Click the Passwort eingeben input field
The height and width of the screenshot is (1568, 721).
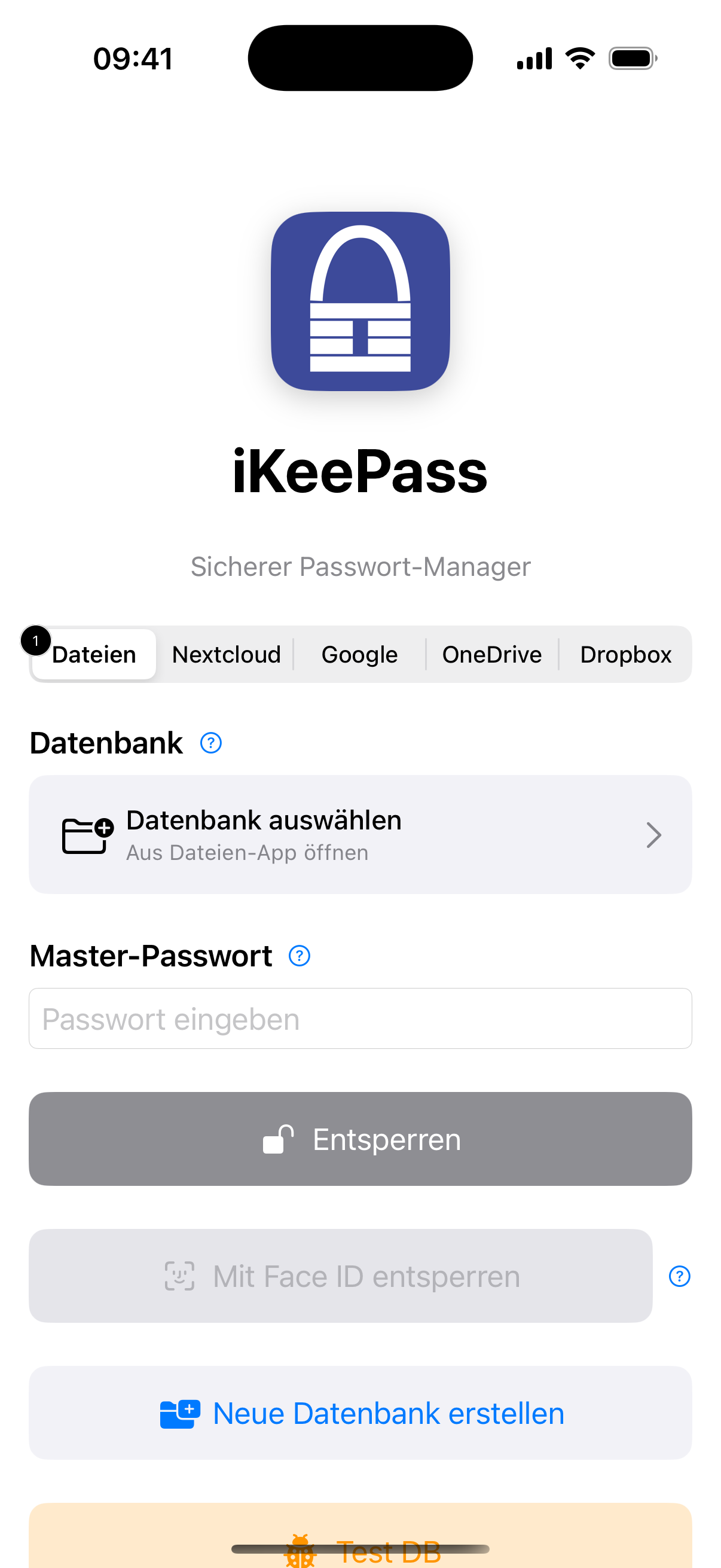click(x=360, y=1018)
